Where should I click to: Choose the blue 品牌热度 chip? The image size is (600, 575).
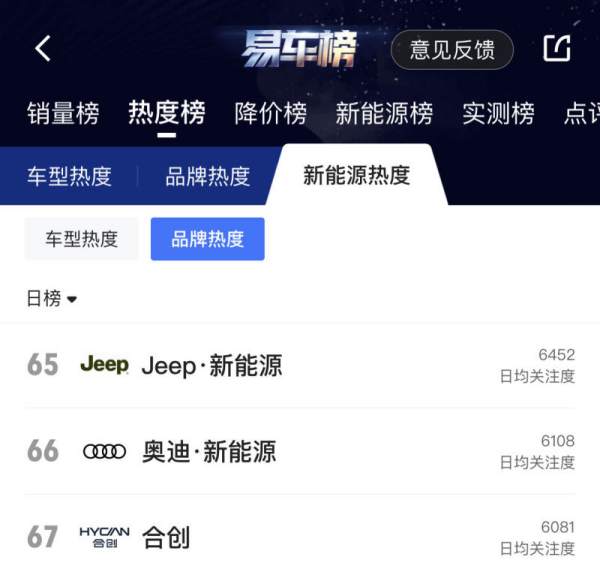point(207,239)
